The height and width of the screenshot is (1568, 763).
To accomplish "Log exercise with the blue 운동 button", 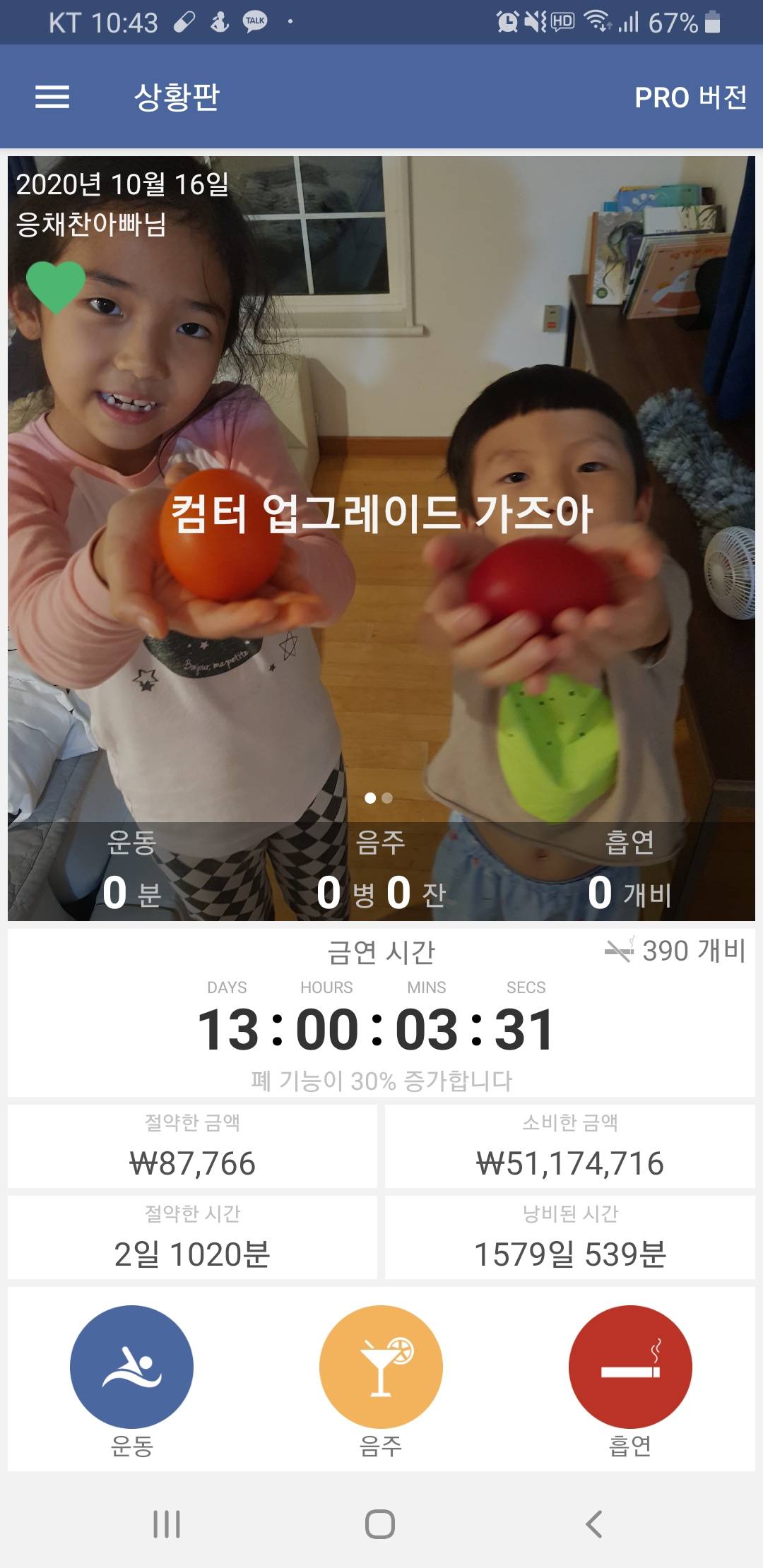I will pyautogui.click(x=131, y=1367).
